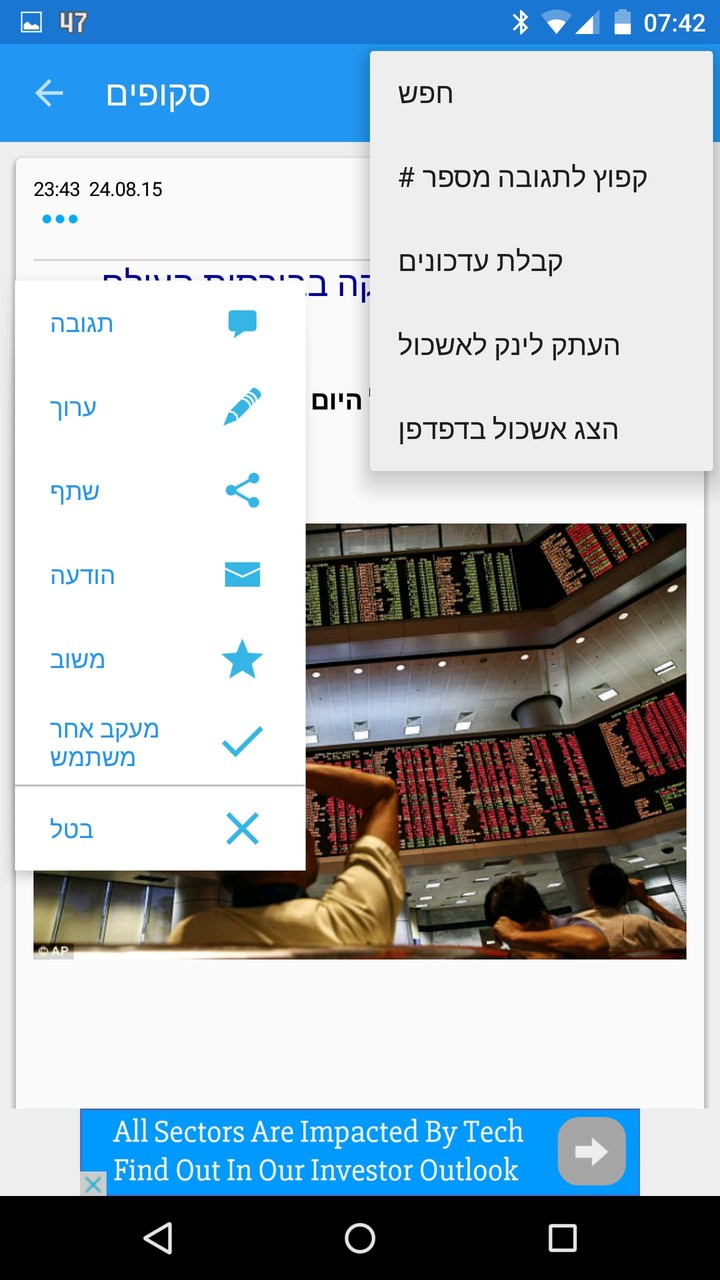Tap the arrow button on the ad banner

[x=590, y=1151]
